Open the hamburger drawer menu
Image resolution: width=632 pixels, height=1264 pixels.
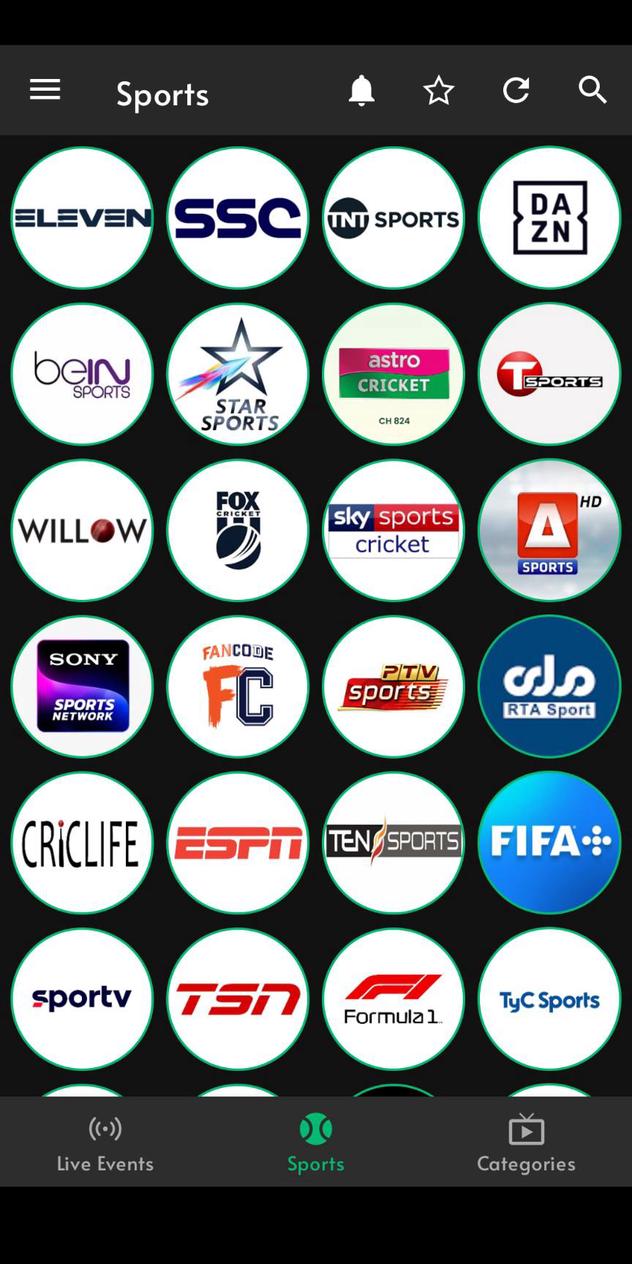click(x=45, y=90)
